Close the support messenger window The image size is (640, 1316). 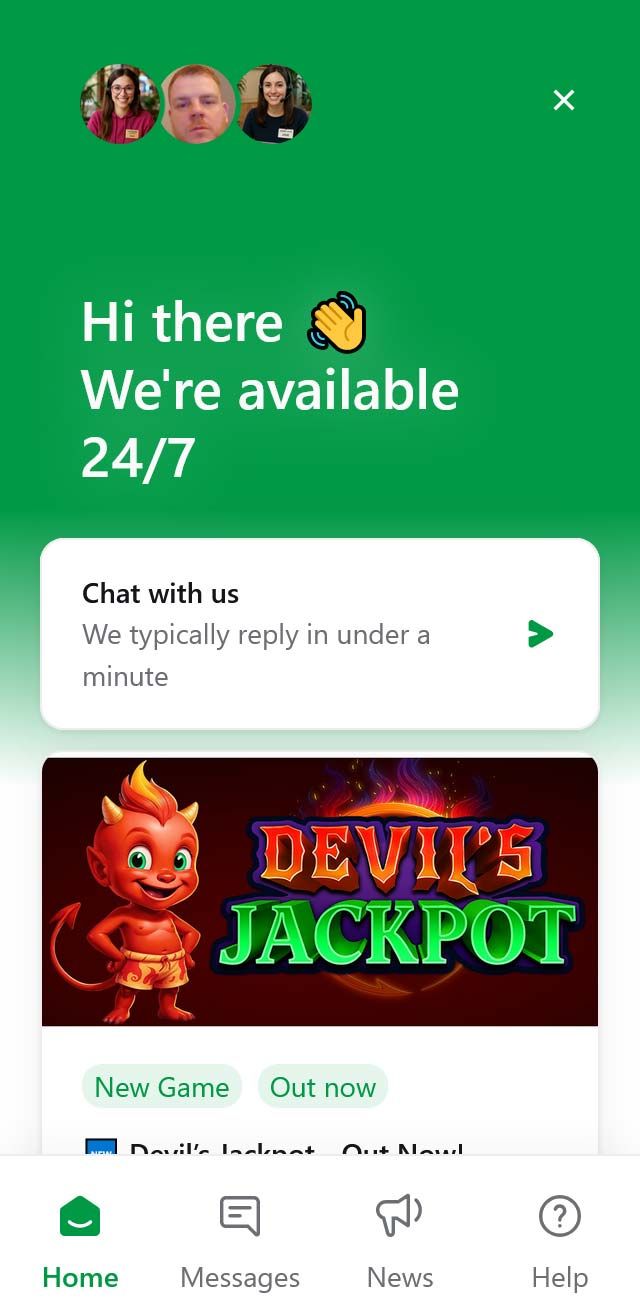(x=564, y=100)
